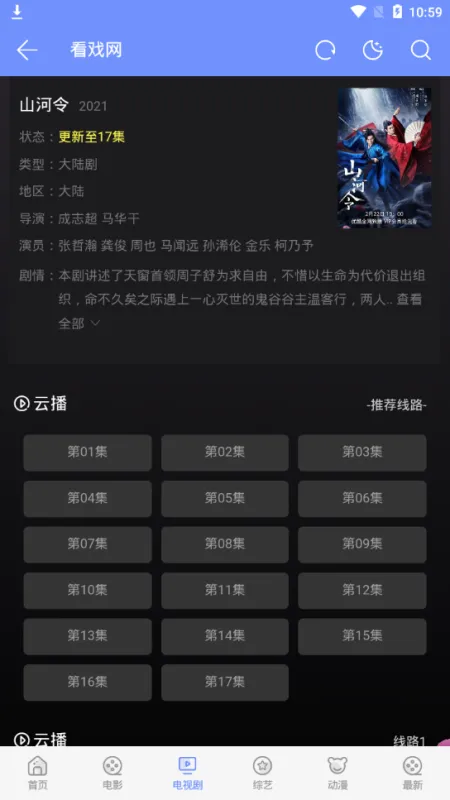Screen dimensions: 450x800
Task: Expand the full plot via 查看全部
Action: [x=79, y=323]
